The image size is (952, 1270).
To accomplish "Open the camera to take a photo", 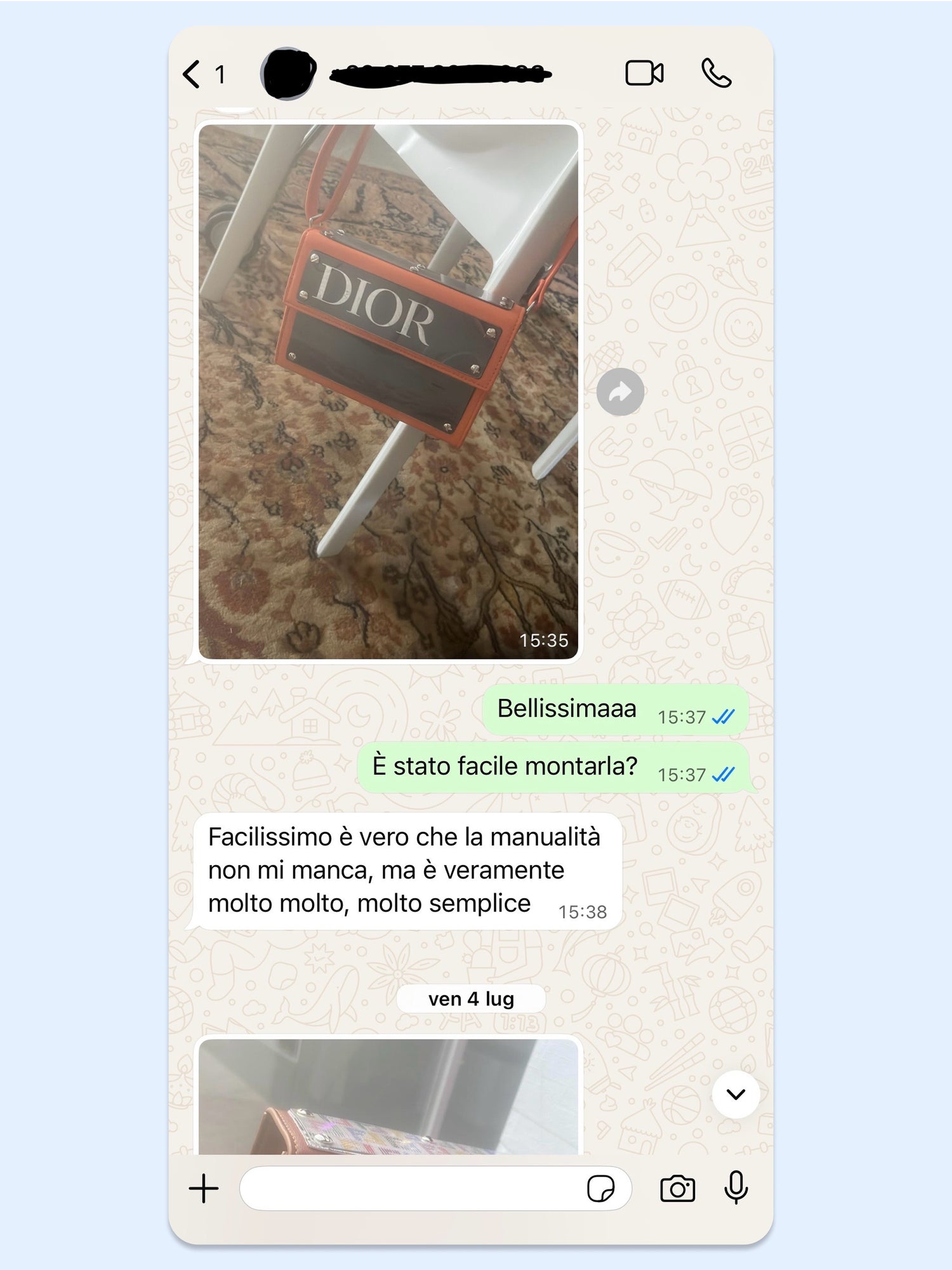I will (x=677, y=1188).
